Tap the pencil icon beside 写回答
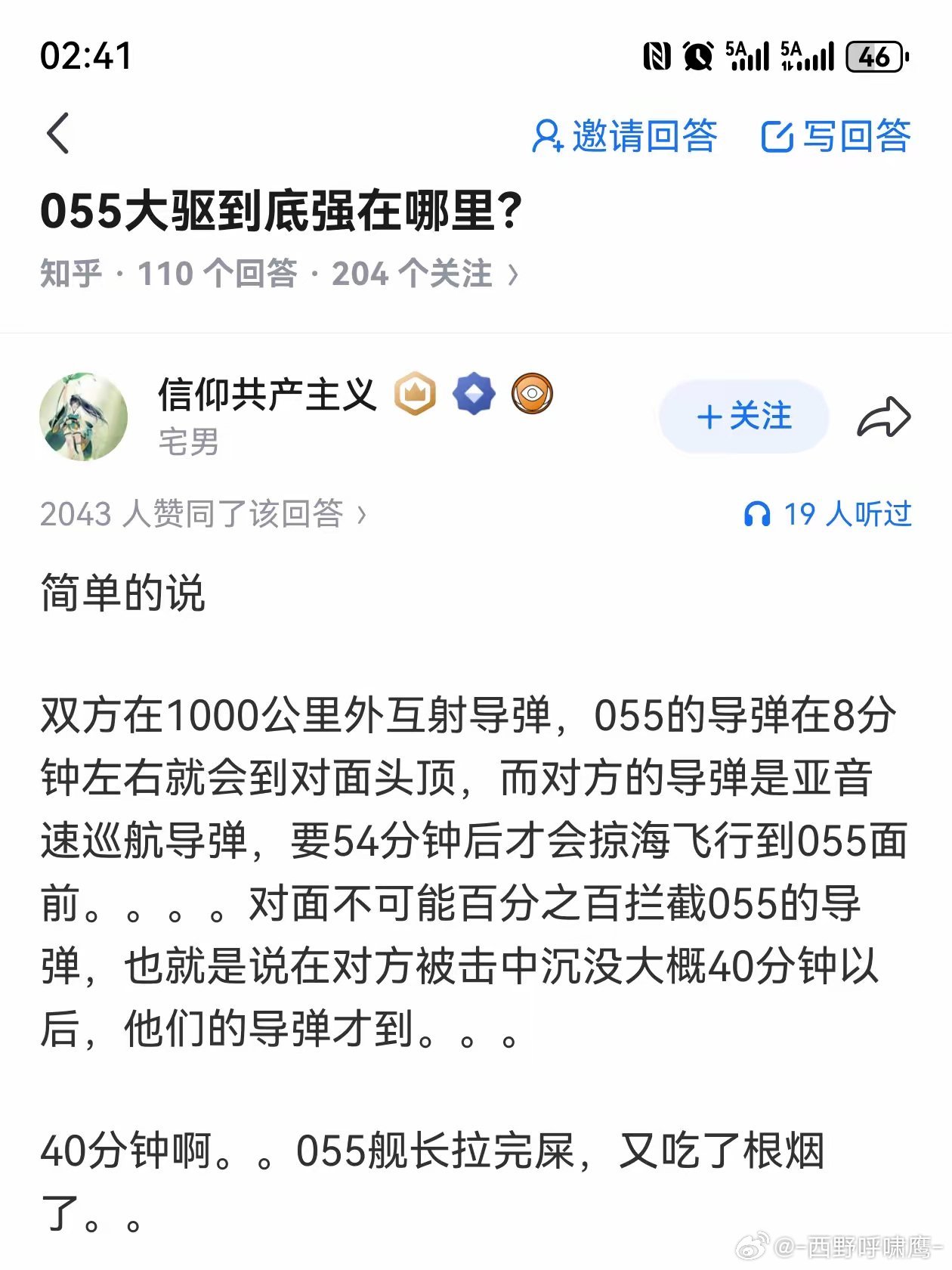 [778, 135]
